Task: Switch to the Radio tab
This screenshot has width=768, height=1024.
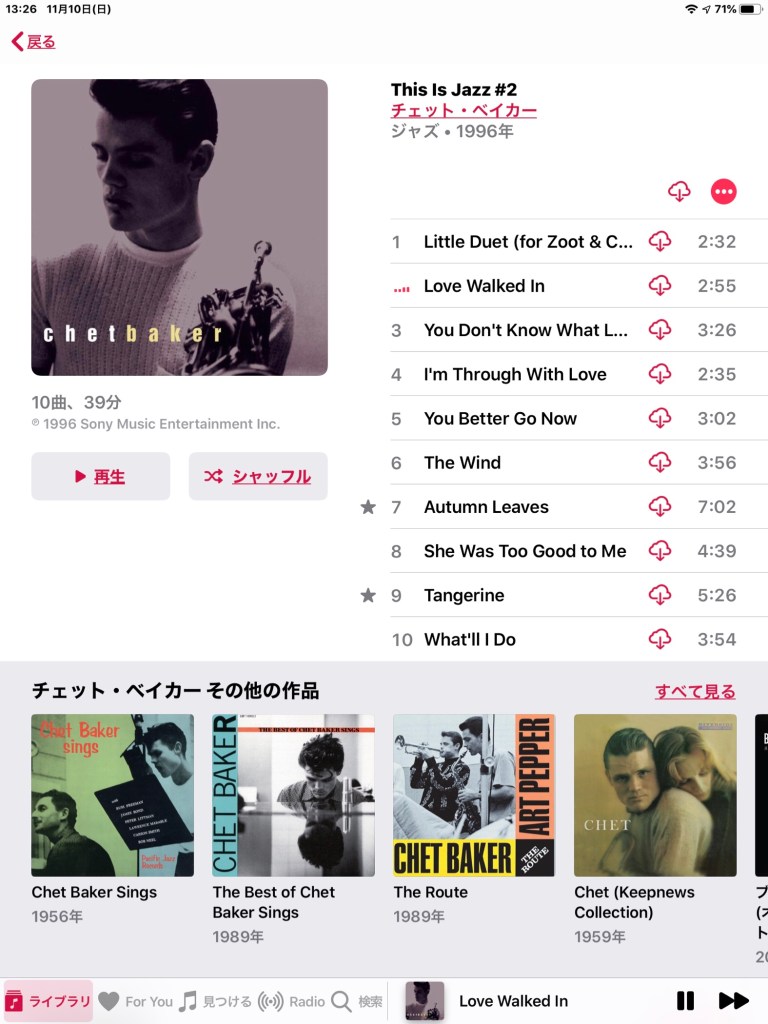Action: [x=292, y=1001]
